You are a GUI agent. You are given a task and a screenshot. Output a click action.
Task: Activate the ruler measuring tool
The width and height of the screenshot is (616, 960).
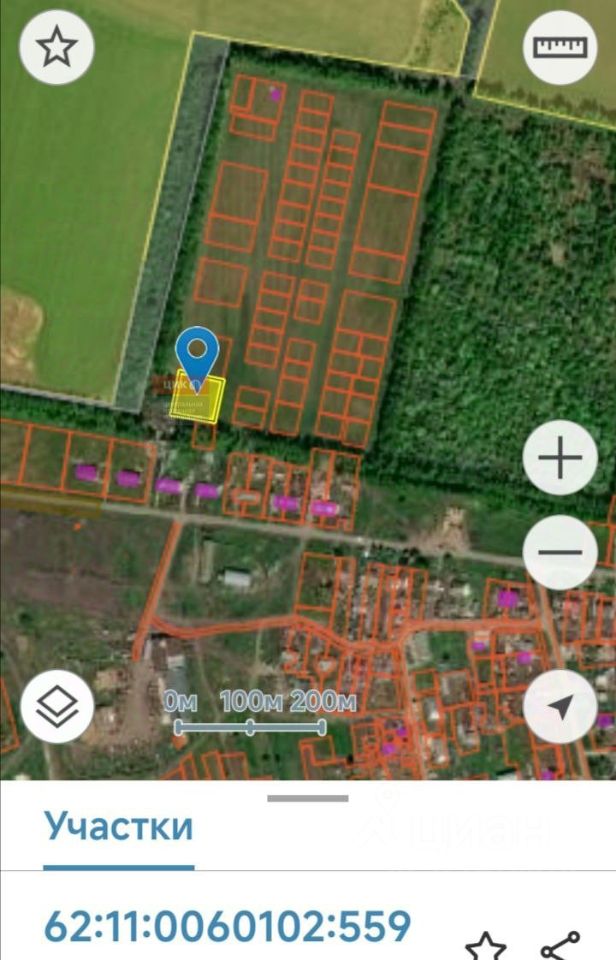point(559,47)
